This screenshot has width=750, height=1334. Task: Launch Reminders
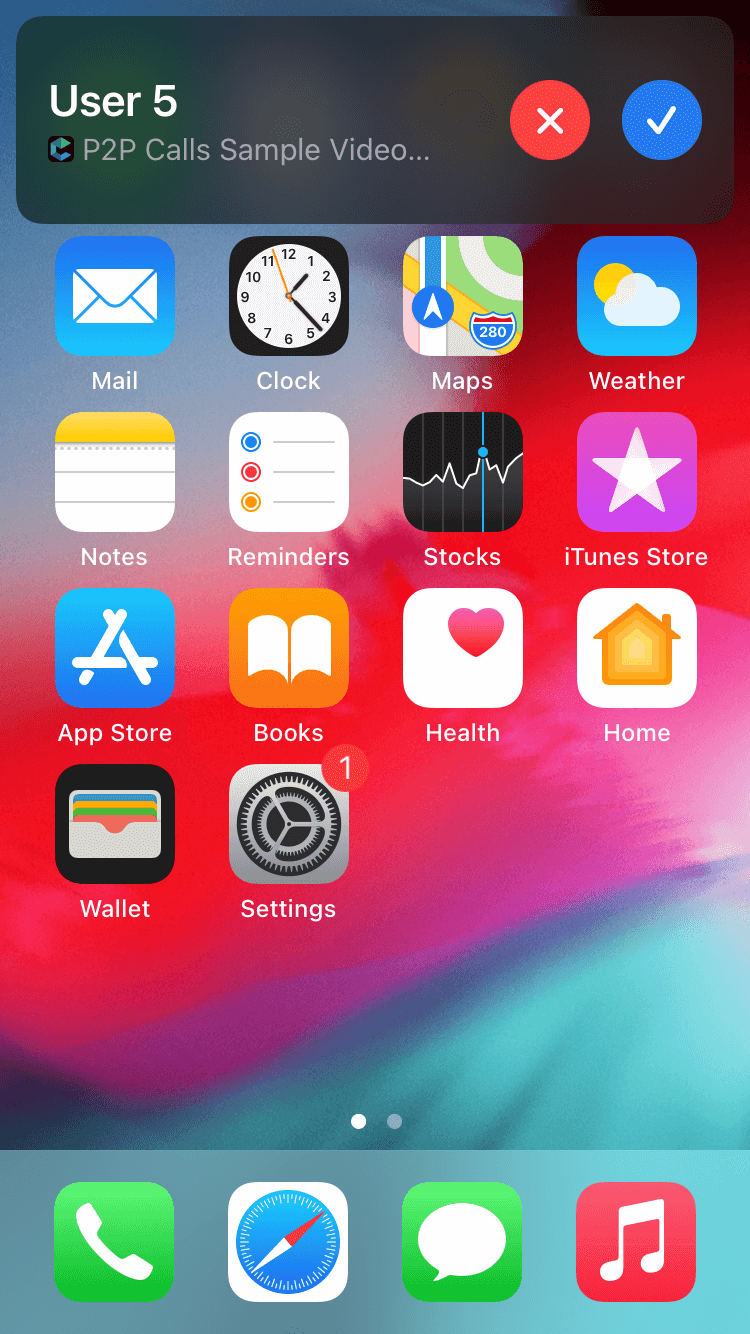(x=289, y=472)
